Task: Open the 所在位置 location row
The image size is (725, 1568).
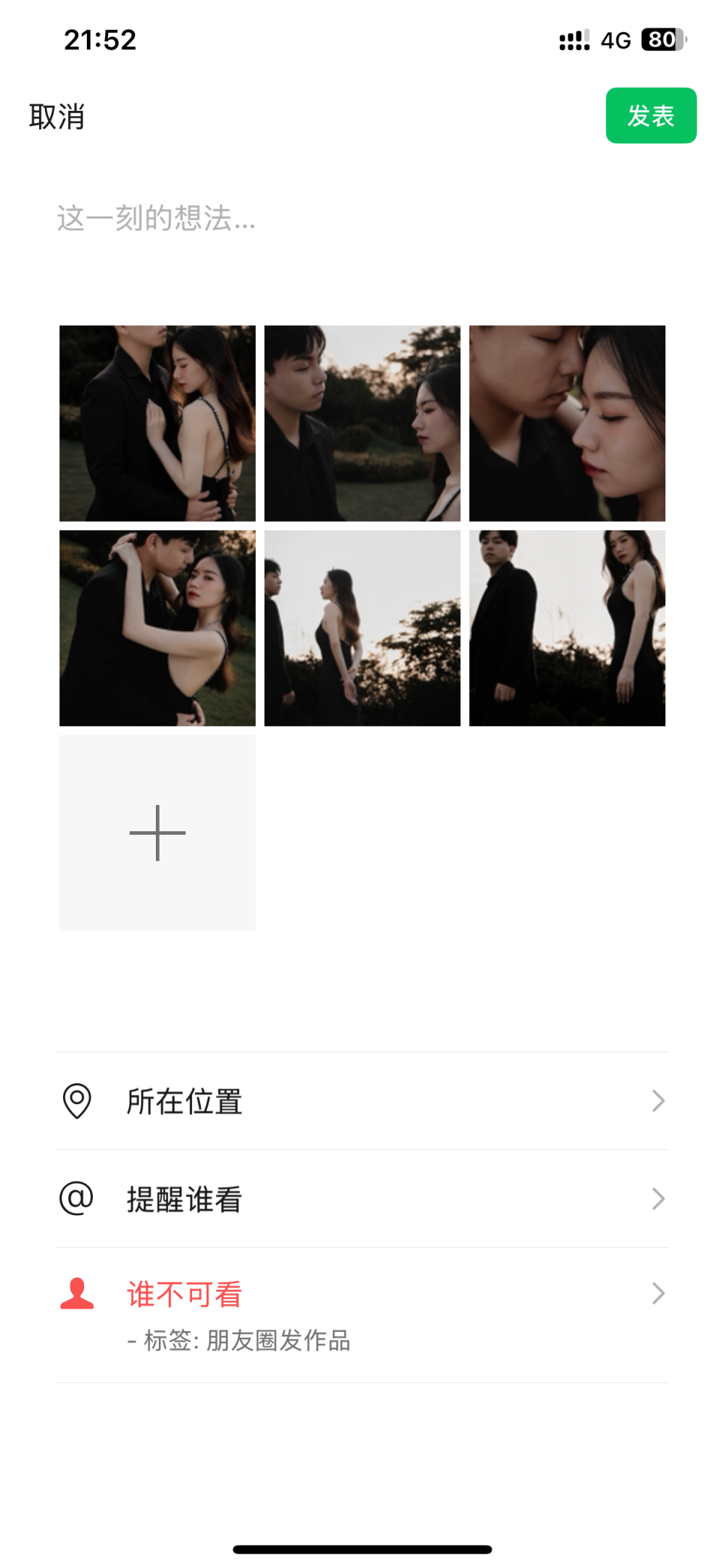Action: click(x=362, y=1101)
